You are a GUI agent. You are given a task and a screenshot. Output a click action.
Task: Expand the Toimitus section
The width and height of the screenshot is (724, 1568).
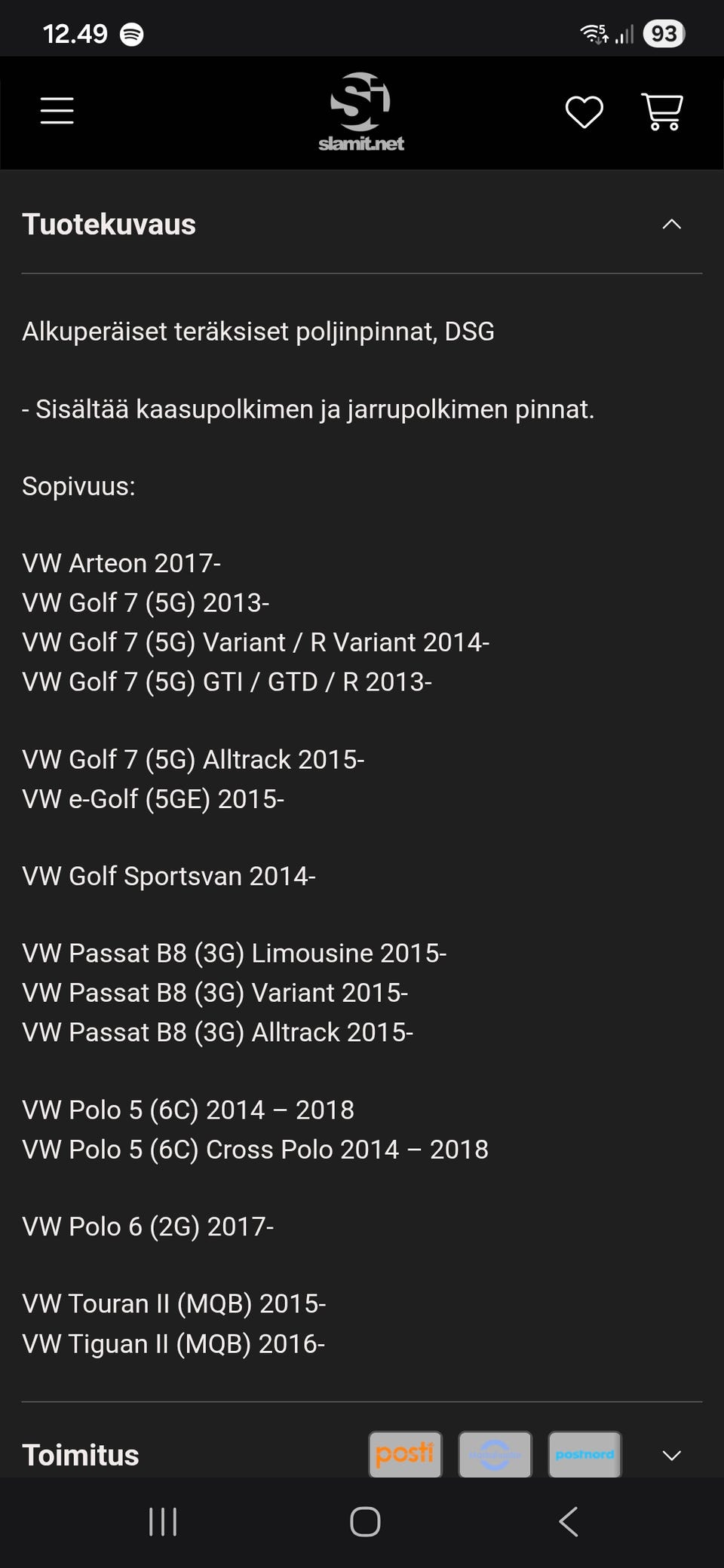(671, 1455)
